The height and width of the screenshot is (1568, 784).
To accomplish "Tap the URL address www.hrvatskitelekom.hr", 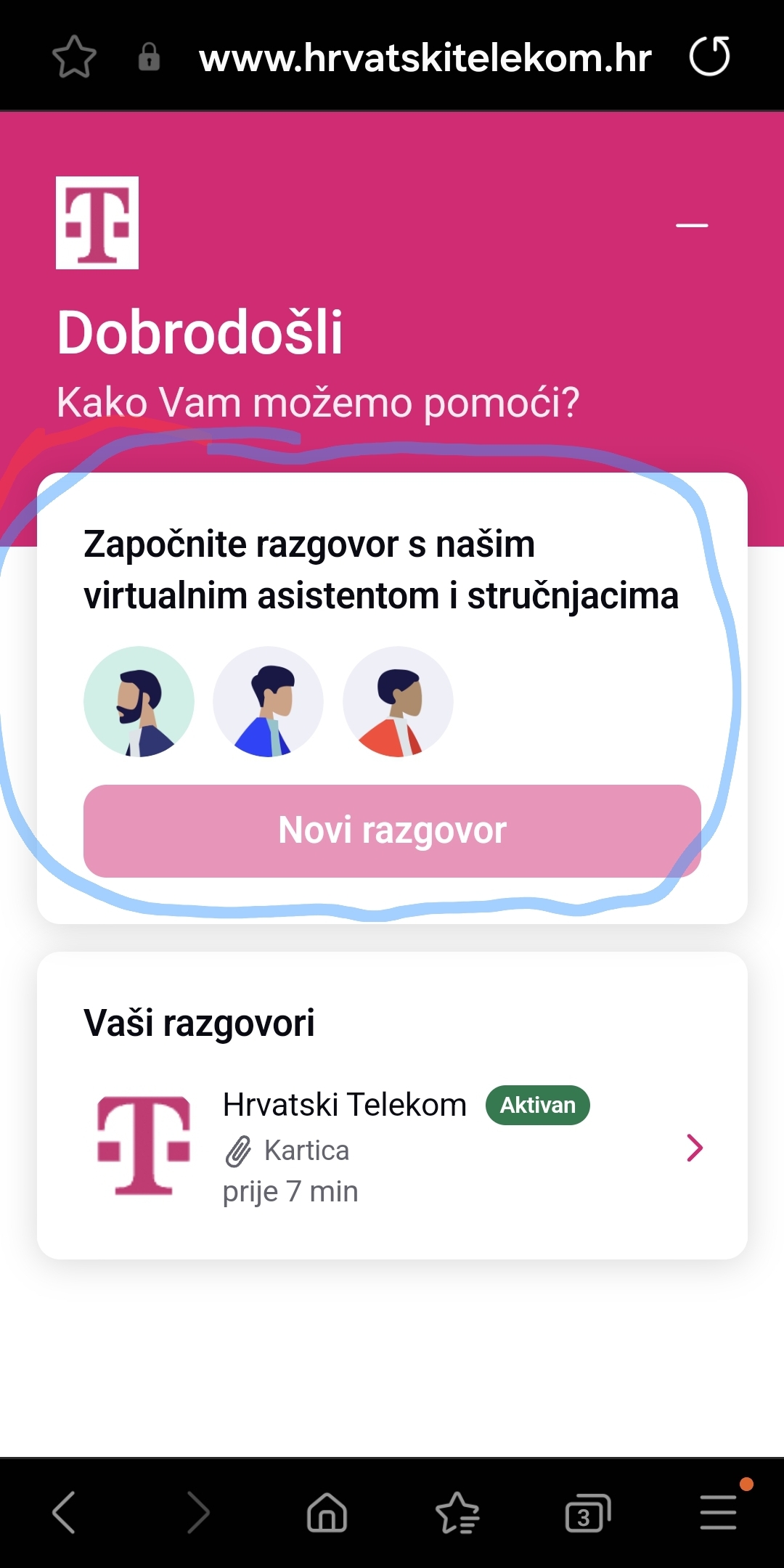I will click(x=425, y=58).
